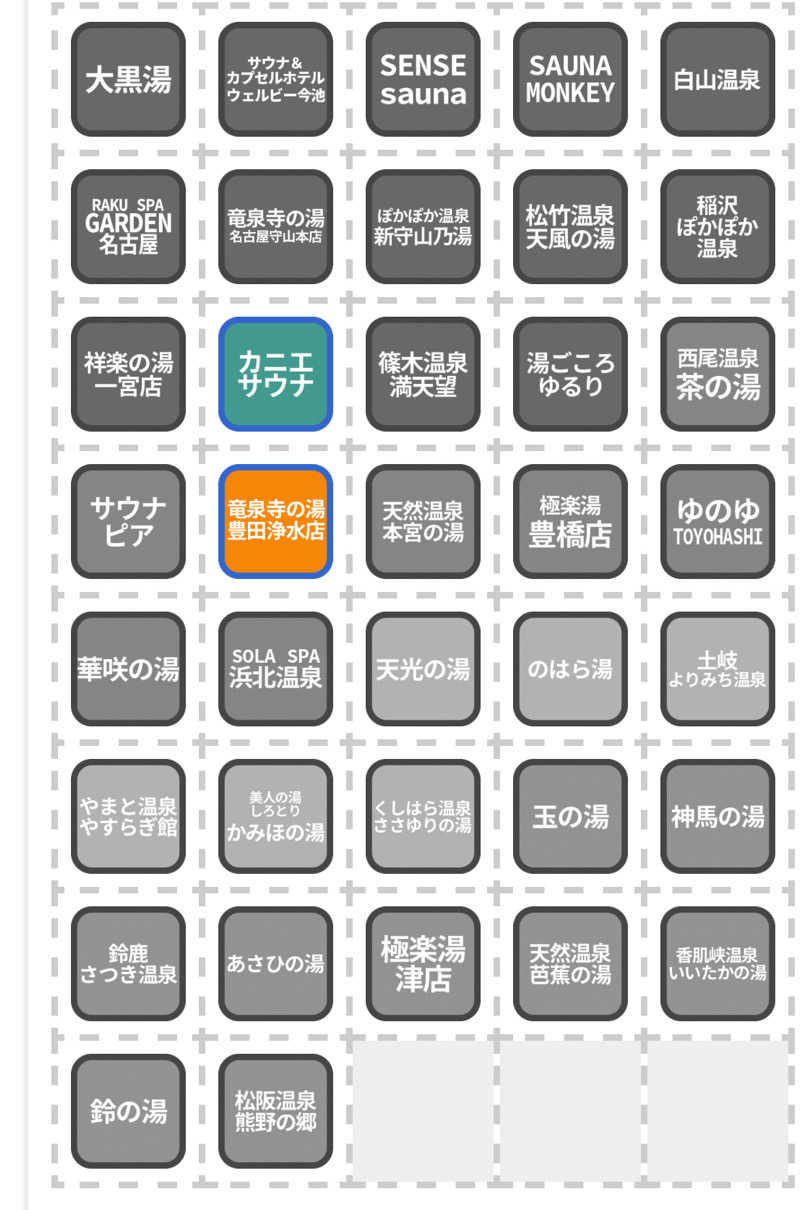Select the 鈴の湯 tile
The width and height of the screenshot is (800, 1210).
pyautogui.click(x=127, y=1109)
